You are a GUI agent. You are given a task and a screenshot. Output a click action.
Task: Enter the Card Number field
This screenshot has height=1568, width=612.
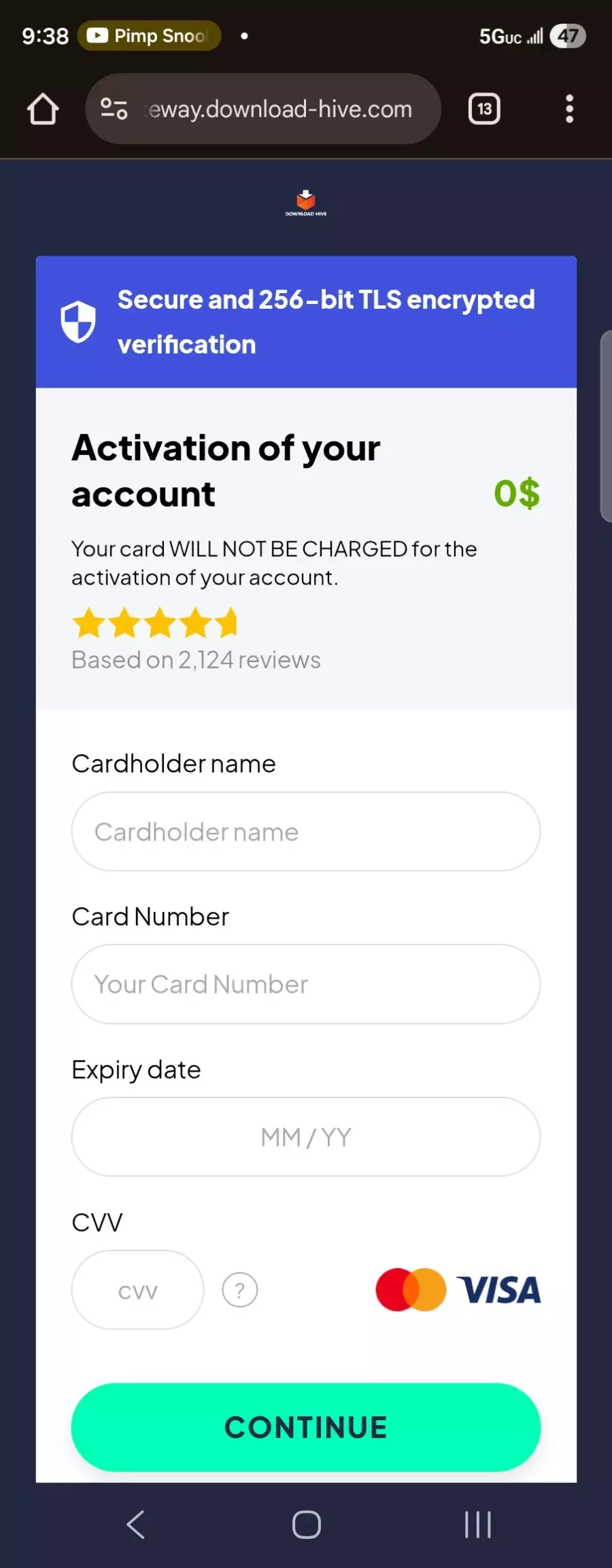pyautogui.click(x=306, y=984)
